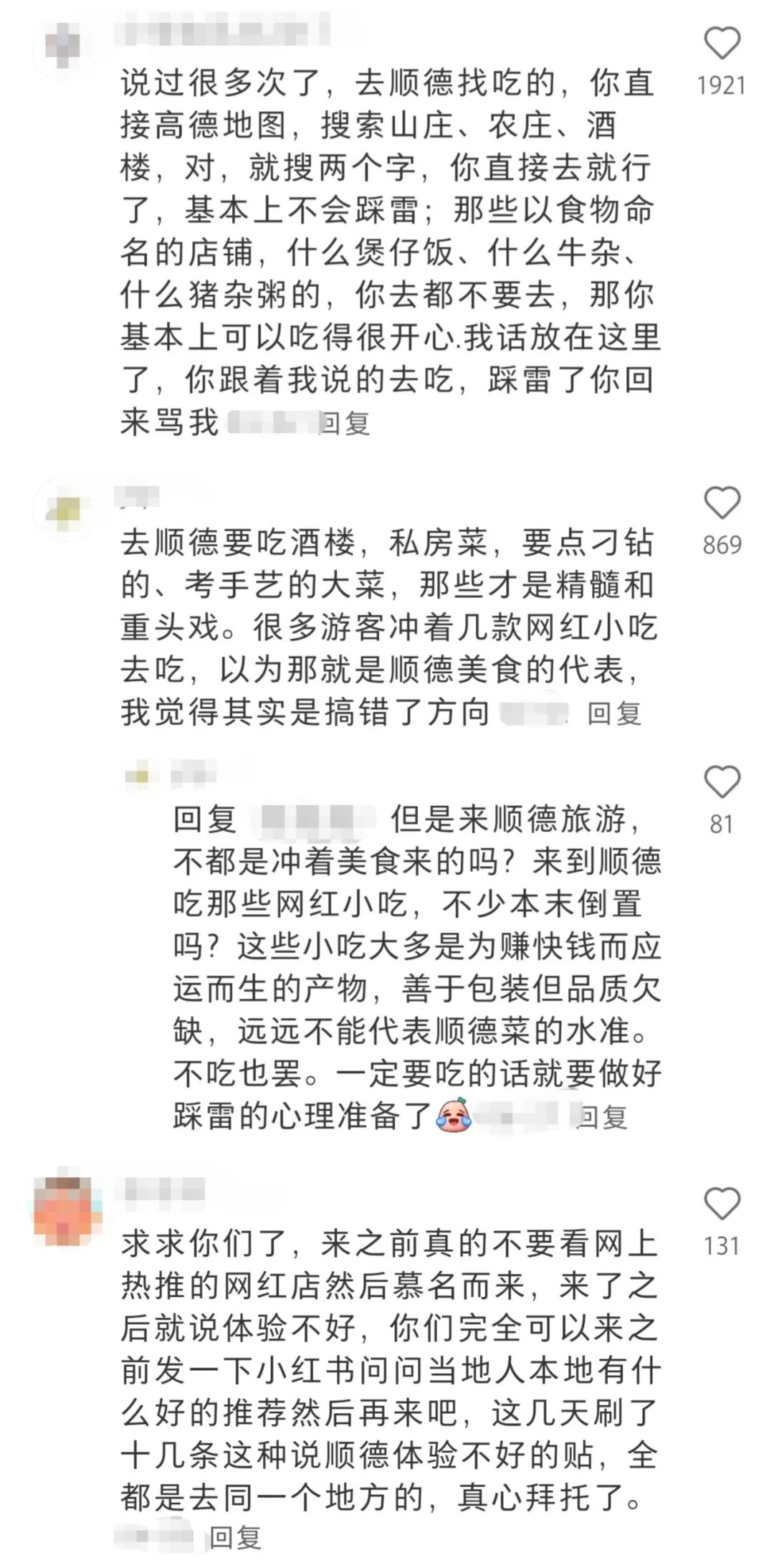Like the reply with 81 likes
This screenshot has width=774, height=1568.
722,781
